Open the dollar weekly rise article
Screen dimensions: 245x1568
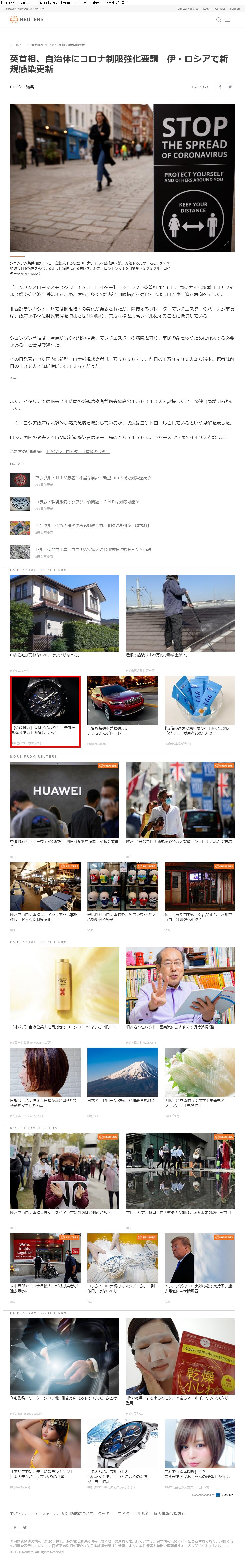(x=92, y=550)
